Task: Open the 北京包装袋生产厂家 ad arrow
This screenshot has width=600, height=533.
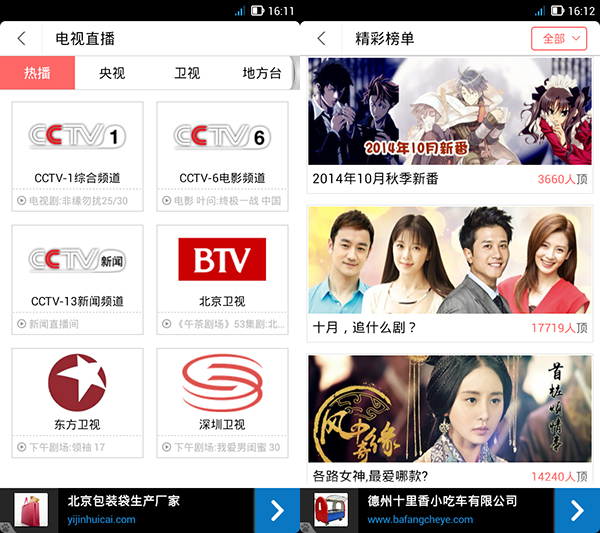Action: point(277,510)
